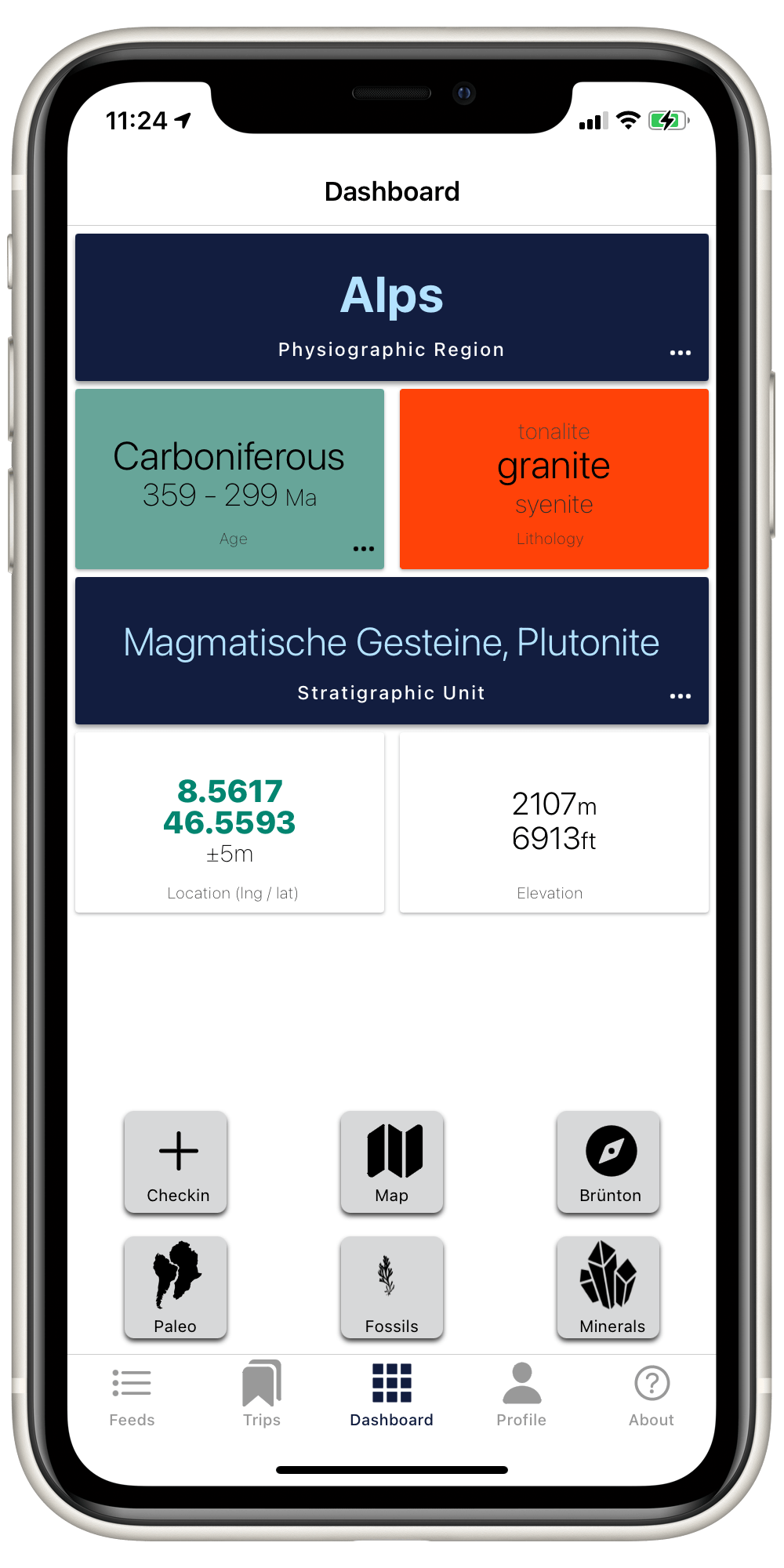Open more options on the Stratigraphic Unit card

(680, 696)
